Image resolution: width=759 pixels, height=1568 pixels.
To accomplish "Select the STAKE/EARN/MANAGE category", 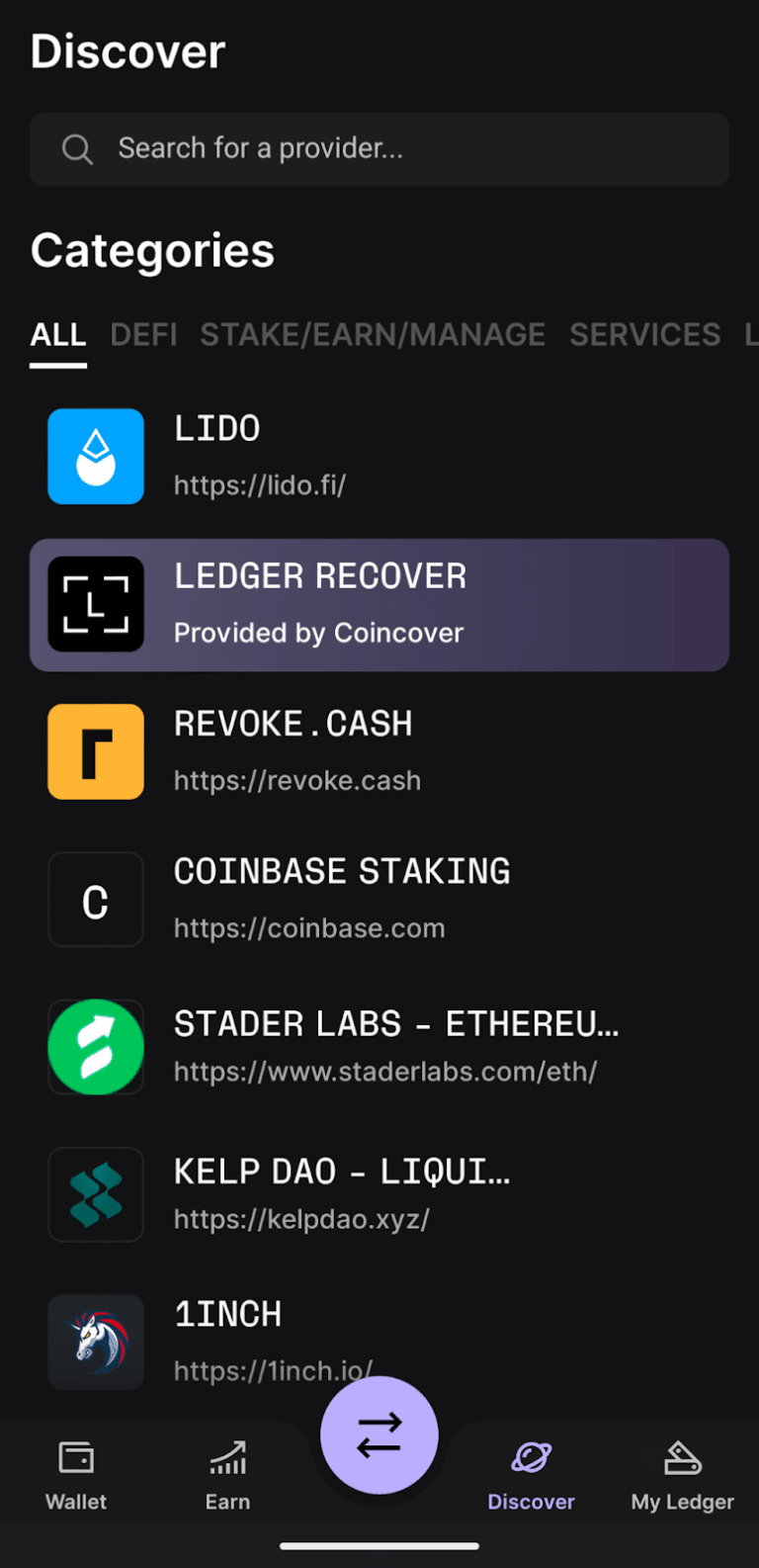I will point(372,335).
